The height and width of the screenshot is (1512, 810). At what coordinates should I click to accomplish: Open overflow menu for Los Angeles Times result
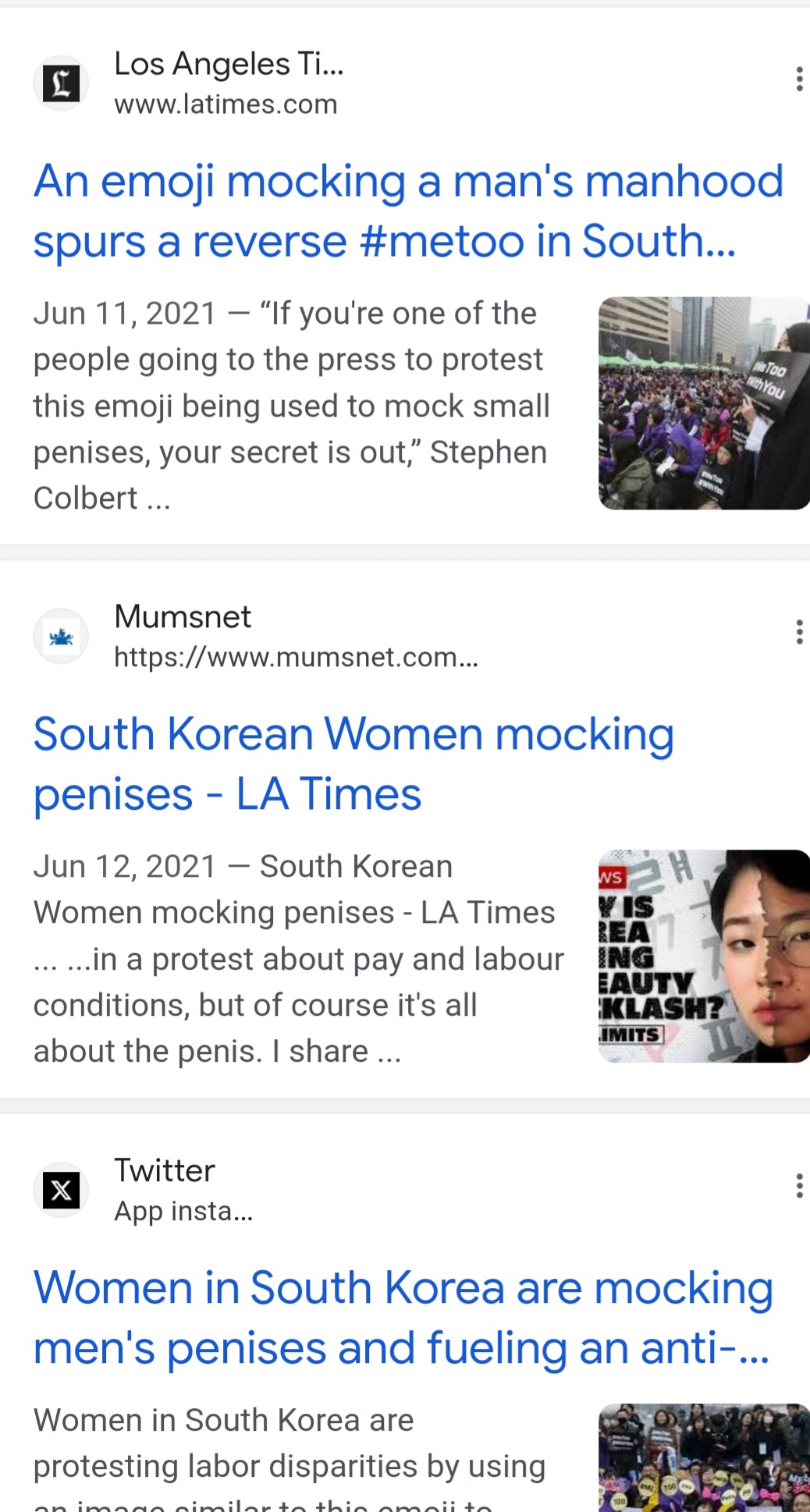coord(799,80)
